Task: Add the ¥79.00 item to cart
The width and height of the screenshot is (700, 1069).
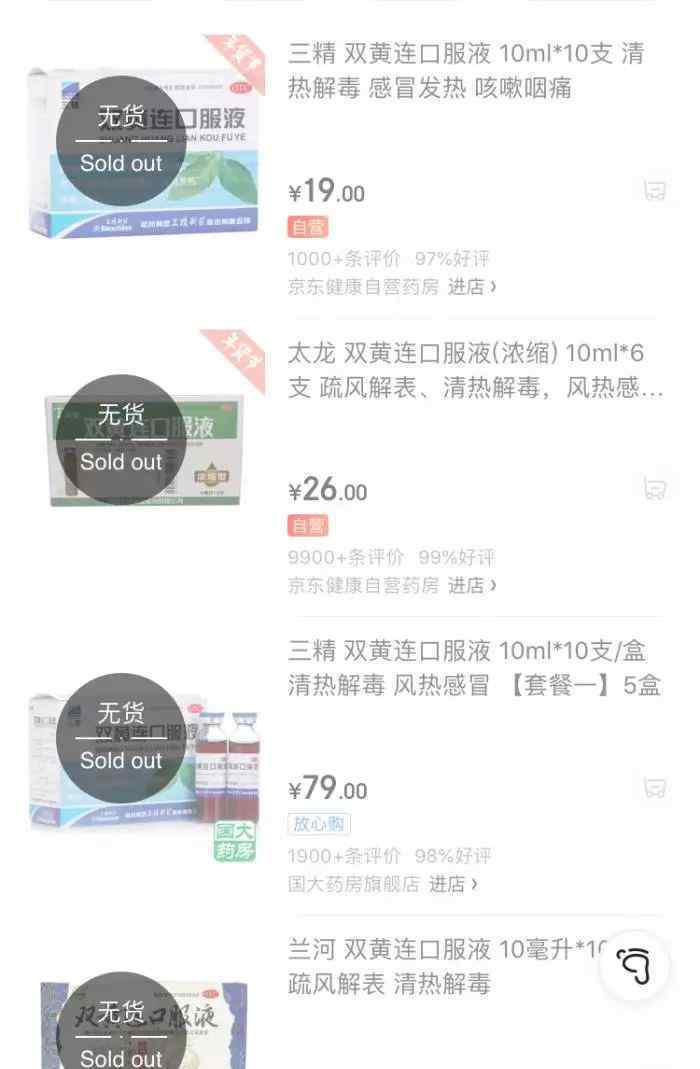Action: pos(655,787)
